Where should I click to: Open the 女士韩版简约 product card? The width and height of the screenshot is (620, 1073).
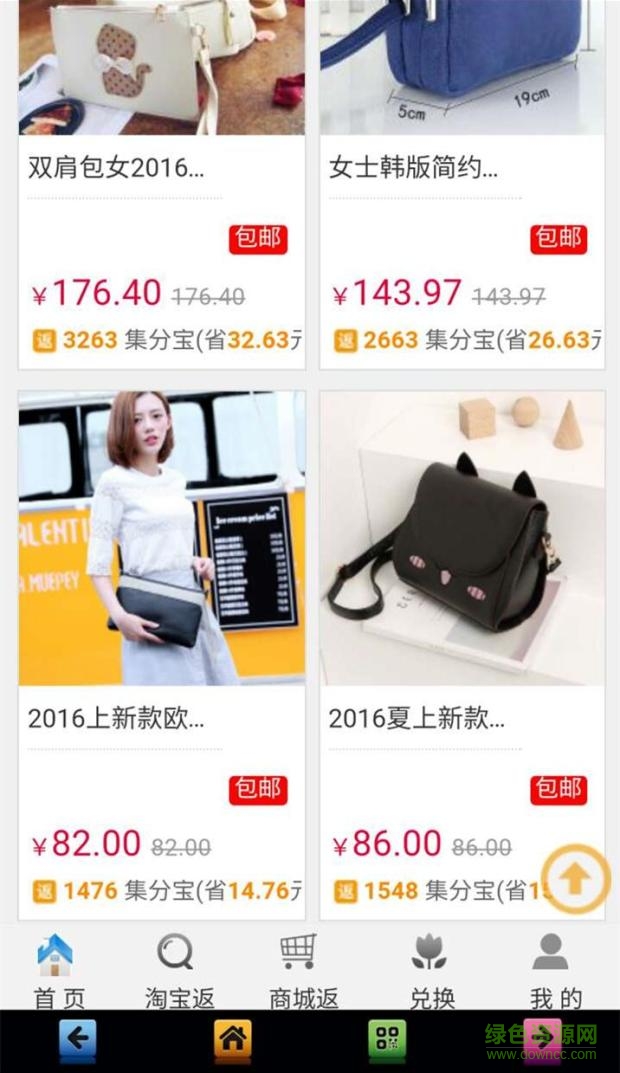click(x=461, y=167)
